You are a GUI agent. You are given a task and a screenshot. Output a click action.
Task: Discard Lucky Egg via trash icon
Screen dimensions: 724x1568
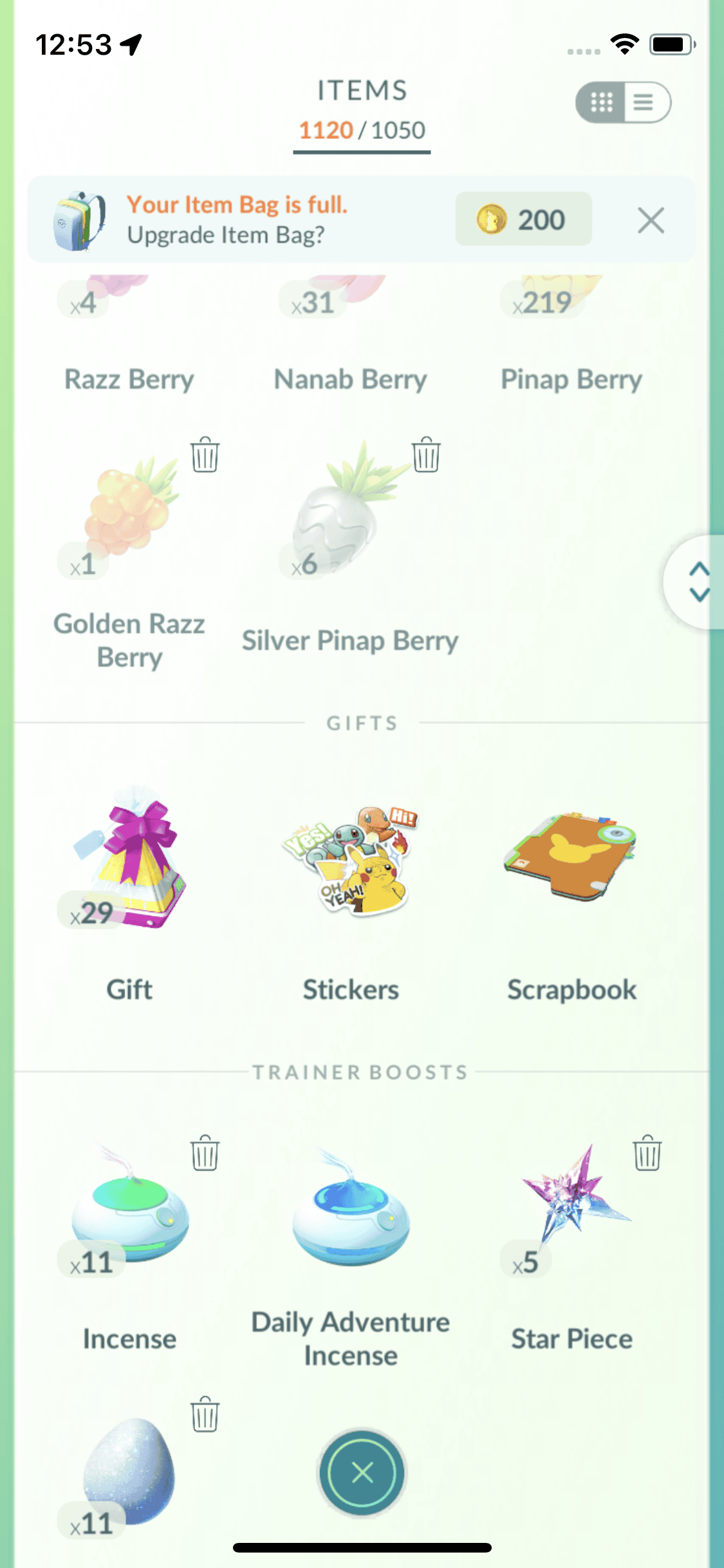pos(205,1414)
